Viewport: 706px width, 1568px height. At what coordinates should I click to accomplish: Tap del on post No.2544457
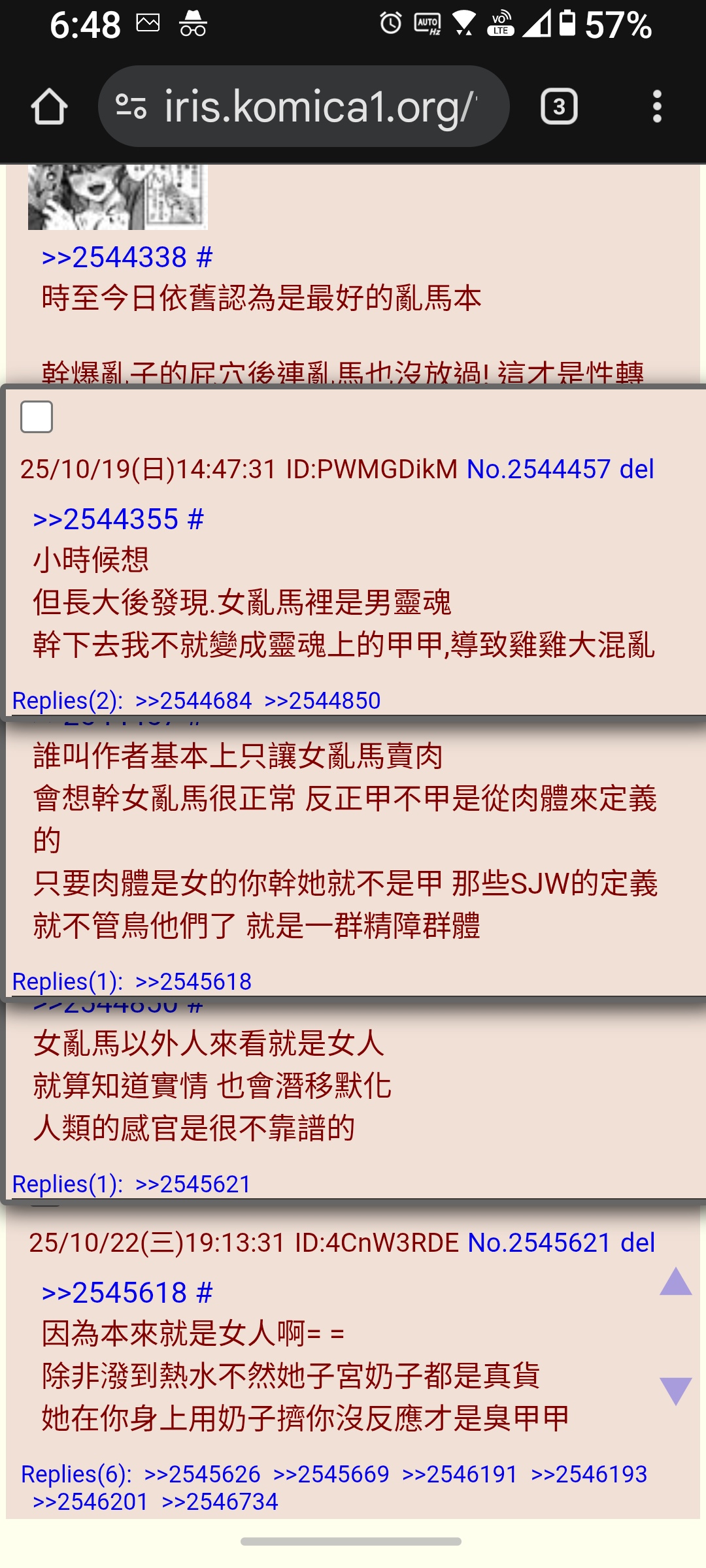[x=637, y=469]
